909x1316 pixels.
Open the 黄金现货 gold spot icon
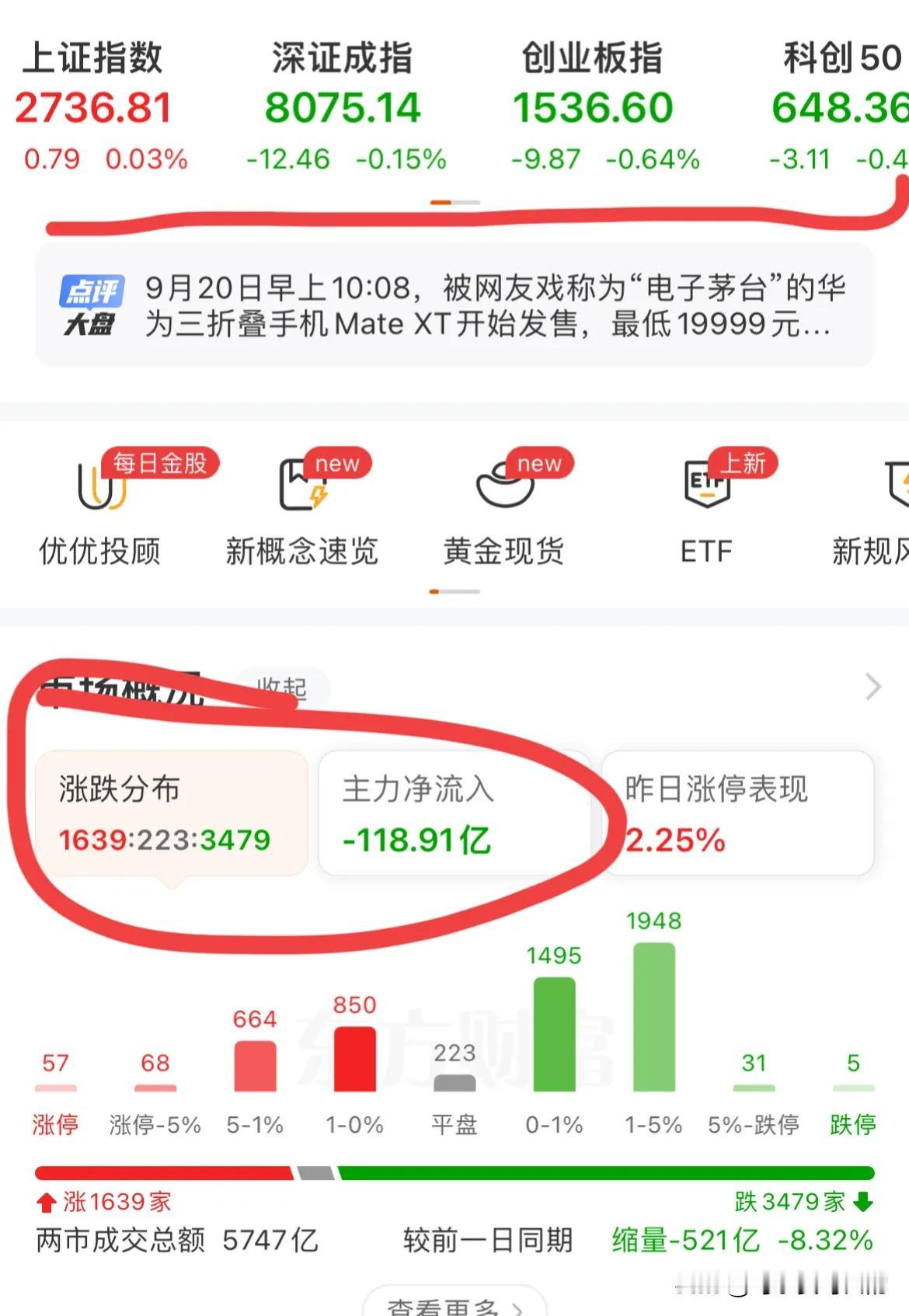tap(502, 509)
